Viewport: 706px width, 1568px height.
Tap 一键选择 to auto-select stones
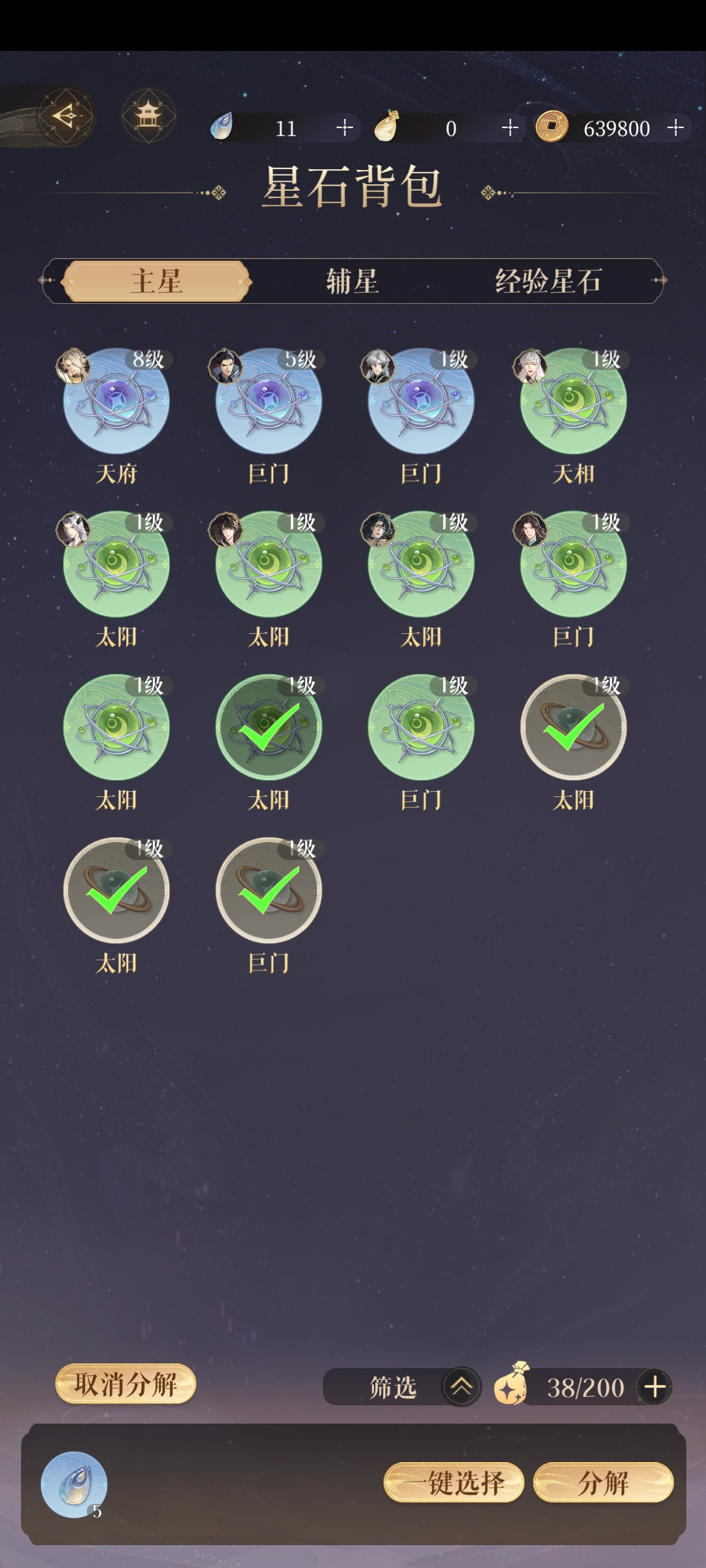coord(454,1483)
